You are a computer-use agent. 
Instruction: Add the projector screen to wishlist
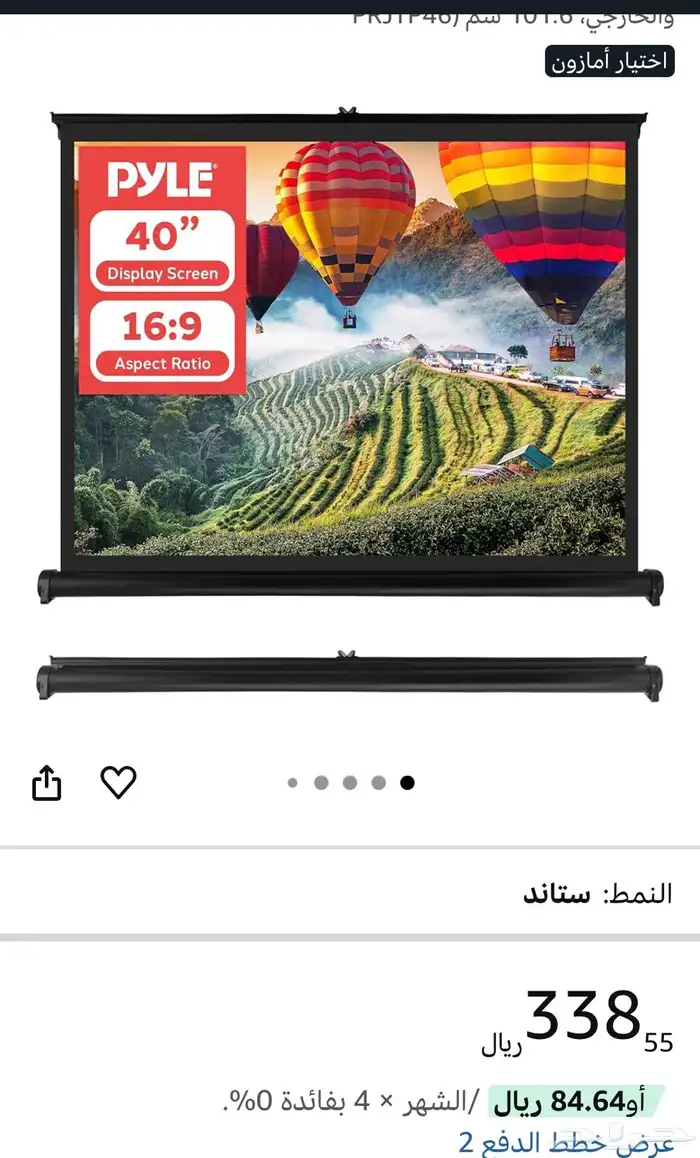point(118,782)
